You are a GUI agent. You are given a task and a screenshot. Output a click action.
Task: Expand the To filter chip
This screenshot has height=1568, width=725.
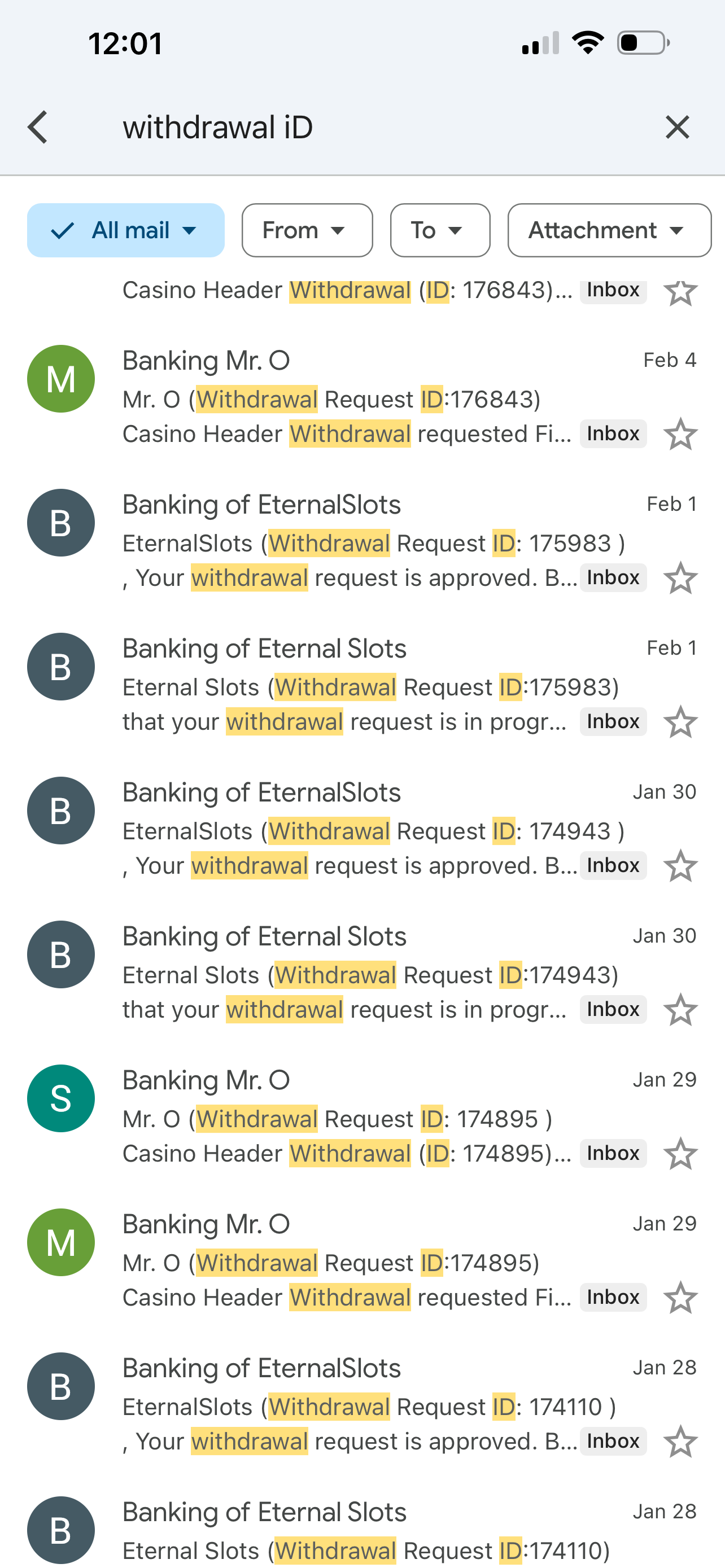coord(439,230)
